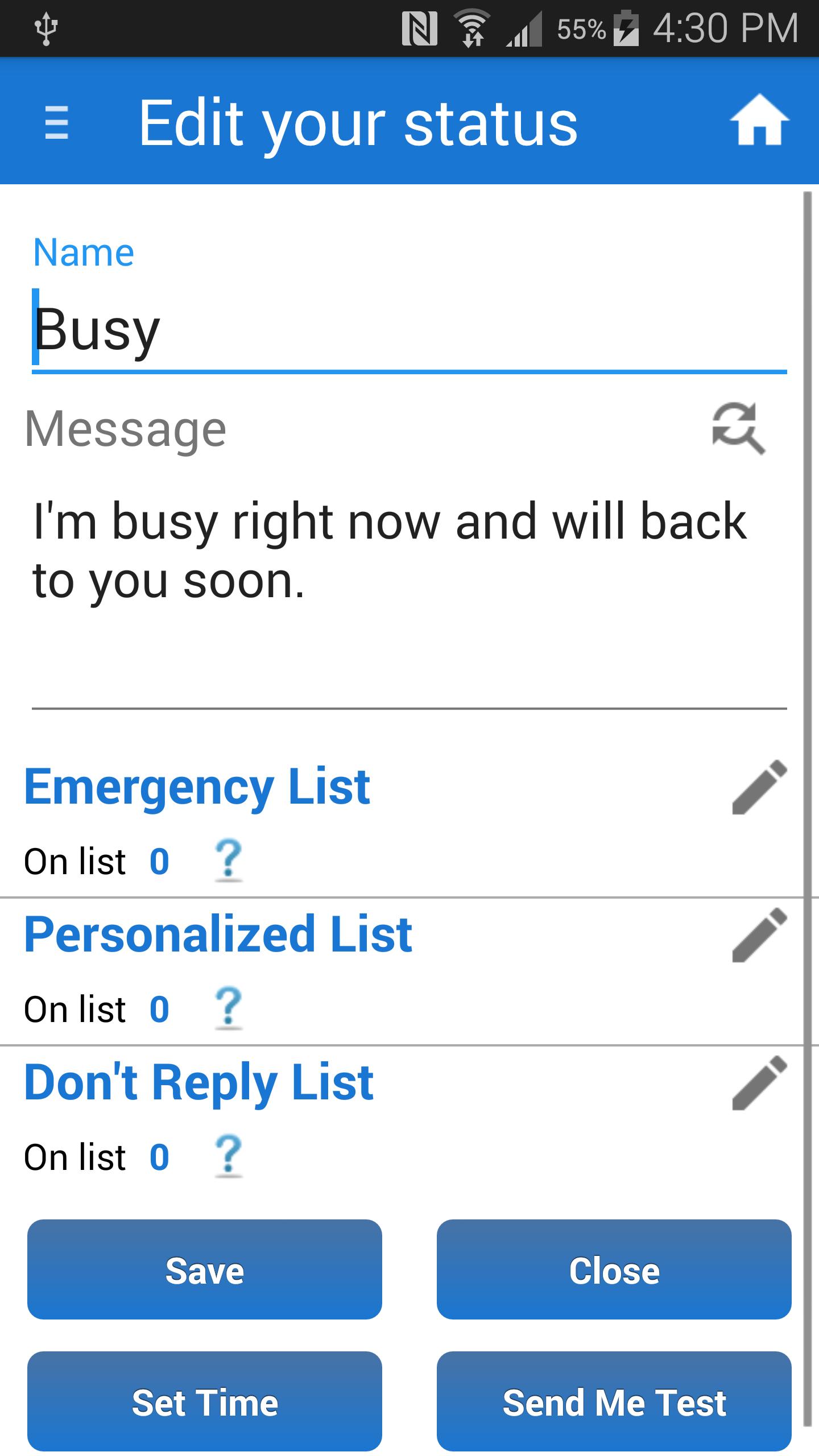The image size is (819, 1456).
Task: Tap Set Time for this status
Action: coord(205,1402)
